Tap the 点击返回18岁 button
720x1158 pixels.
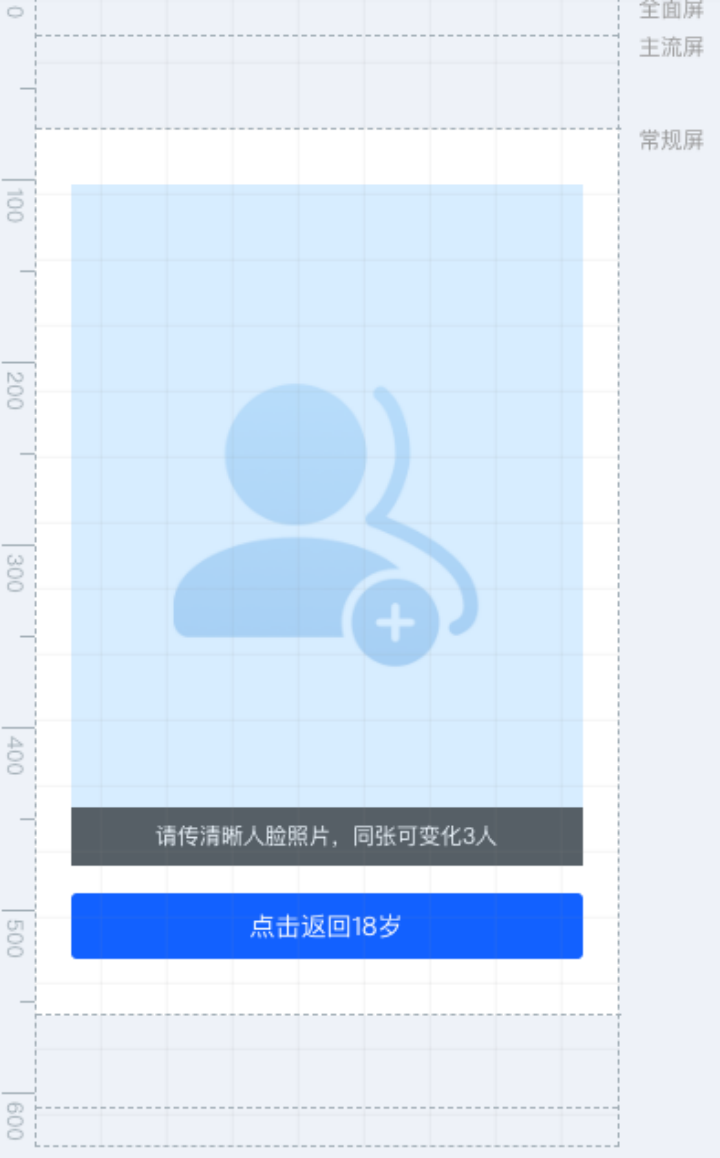pos(326,925)
